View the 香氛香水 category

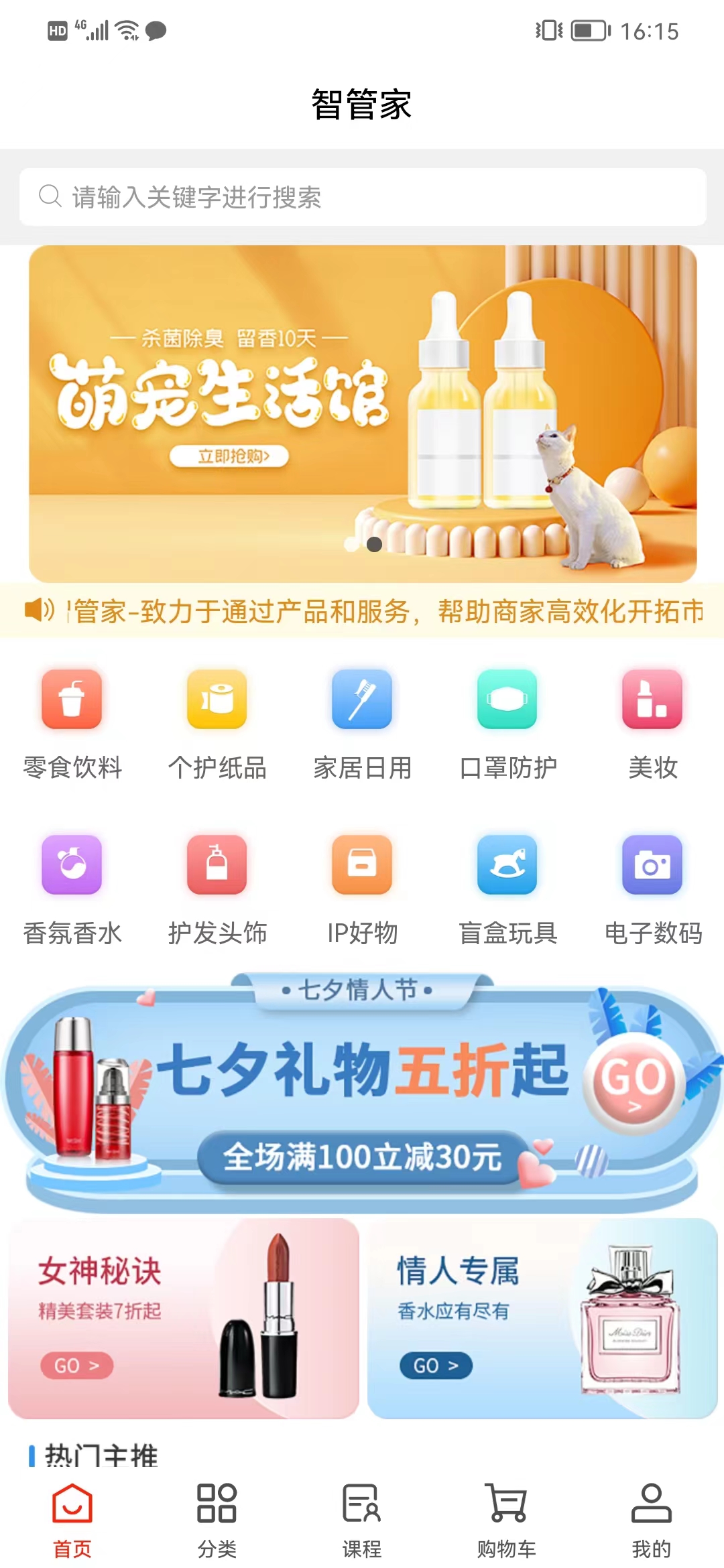(72, 889)
